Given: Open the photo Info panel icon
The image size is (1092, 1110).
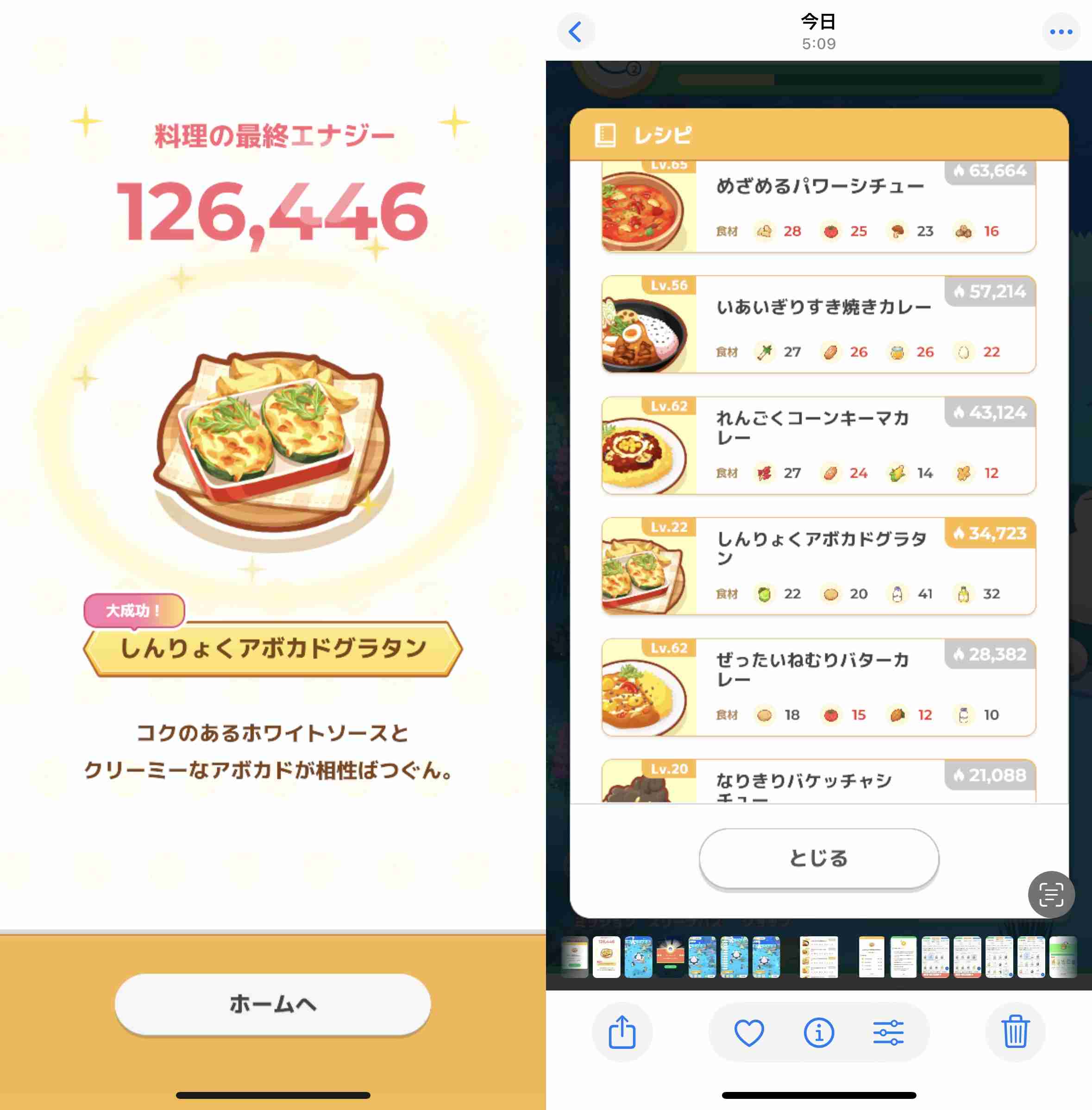Looking at the screenshot, I should (819, 1033).
